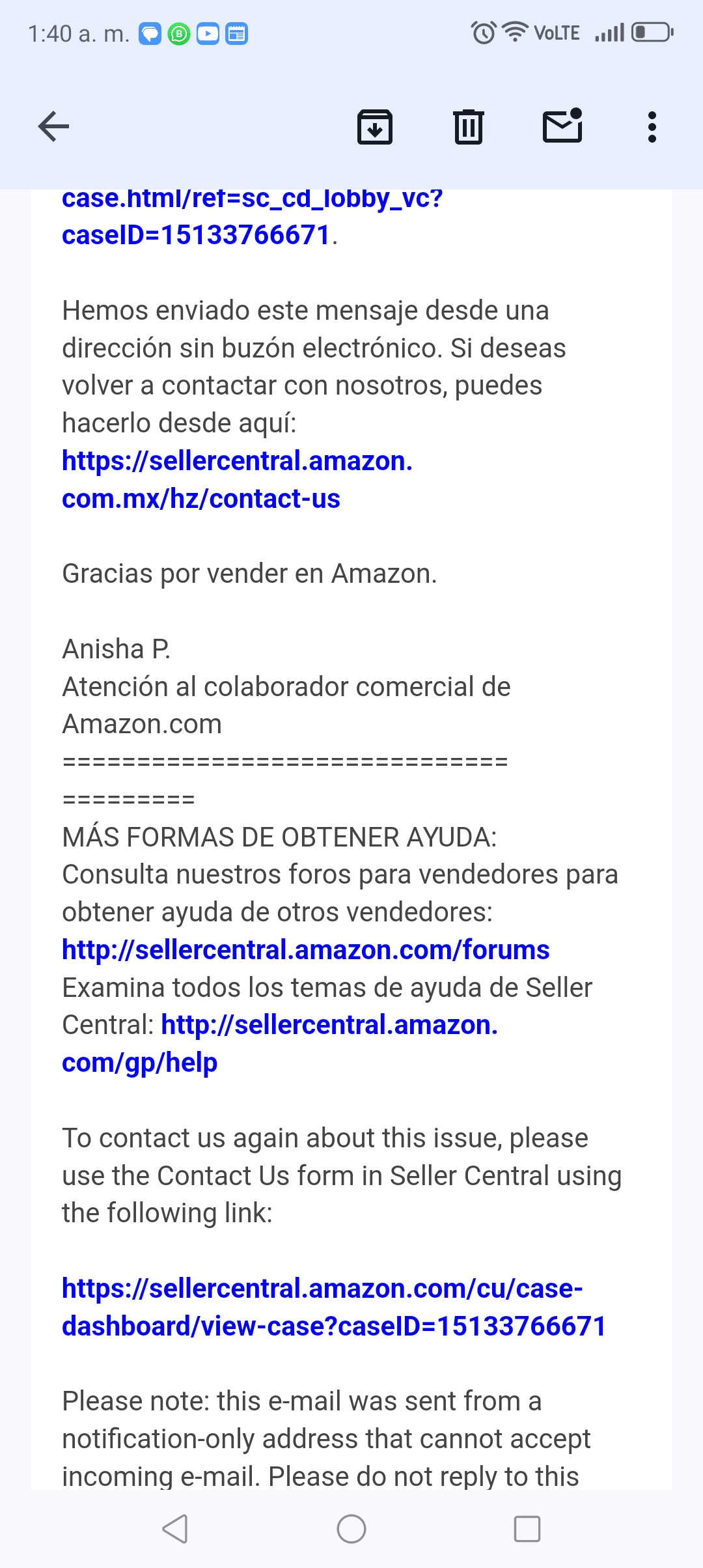
Task: Open the sellercentral.amazon.com/gp/help link
Action: pyautogui.click(x=280, y=1044)
